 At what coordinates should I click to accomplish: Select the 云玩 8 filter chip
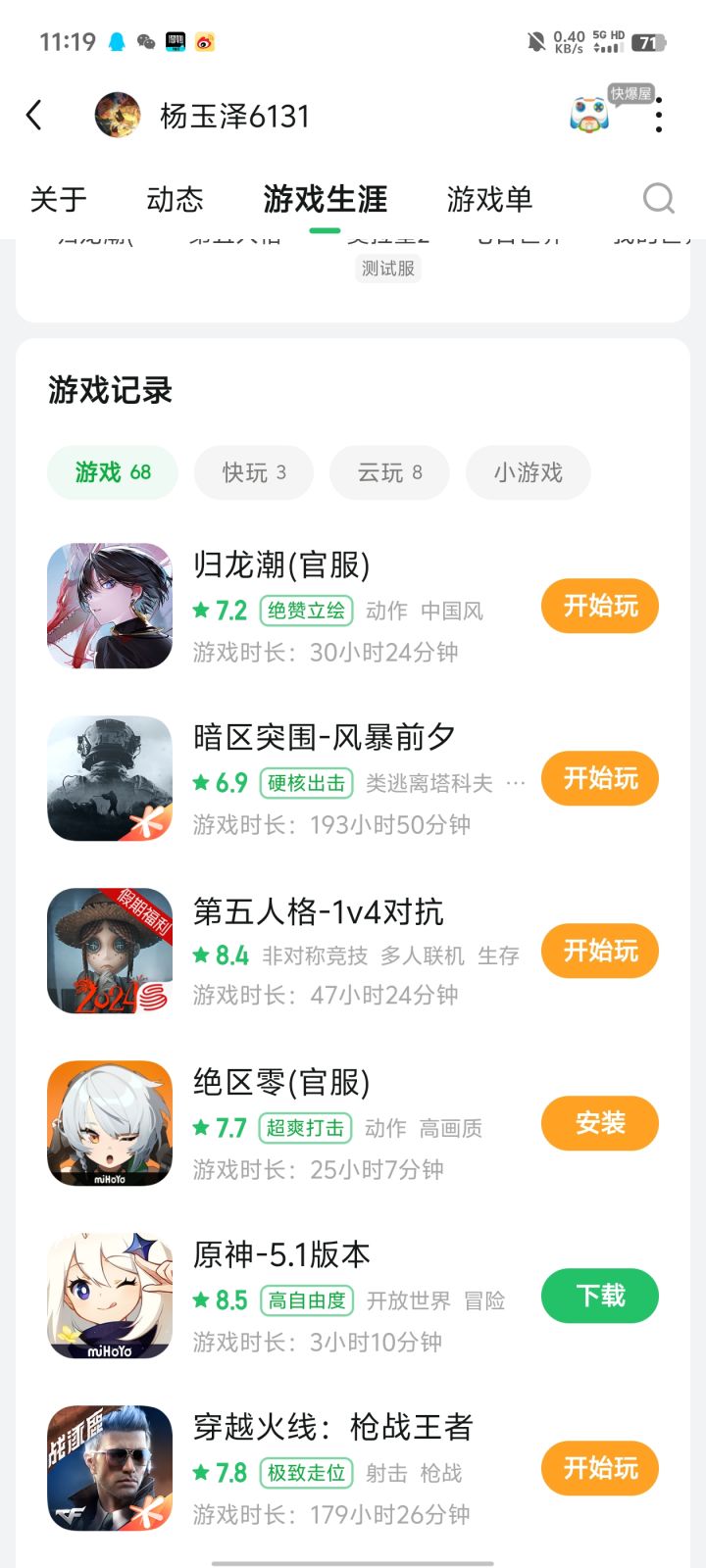pyautogui.click(x=389, y=472)
